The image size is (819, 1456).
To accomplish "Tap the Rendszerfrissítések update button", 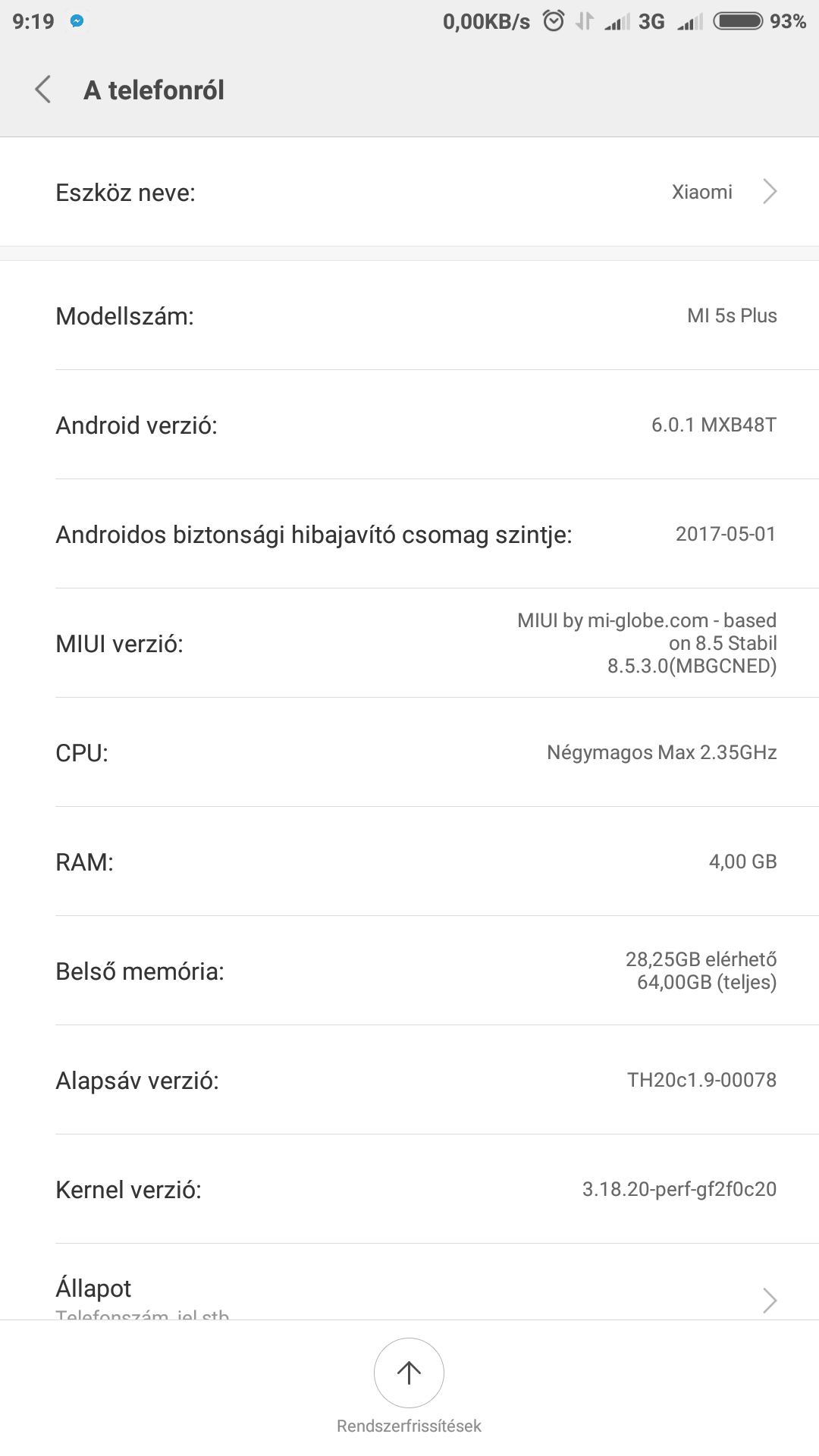I will [409, 1373].
